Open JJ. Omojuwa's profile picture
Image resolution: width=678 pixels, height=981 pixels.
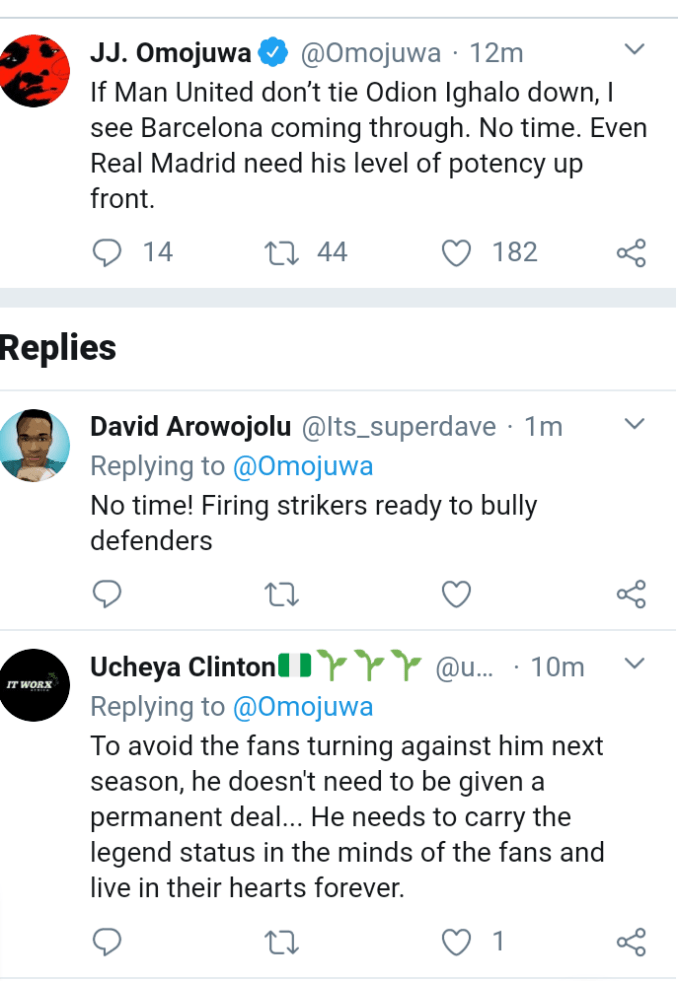(34, 70)
